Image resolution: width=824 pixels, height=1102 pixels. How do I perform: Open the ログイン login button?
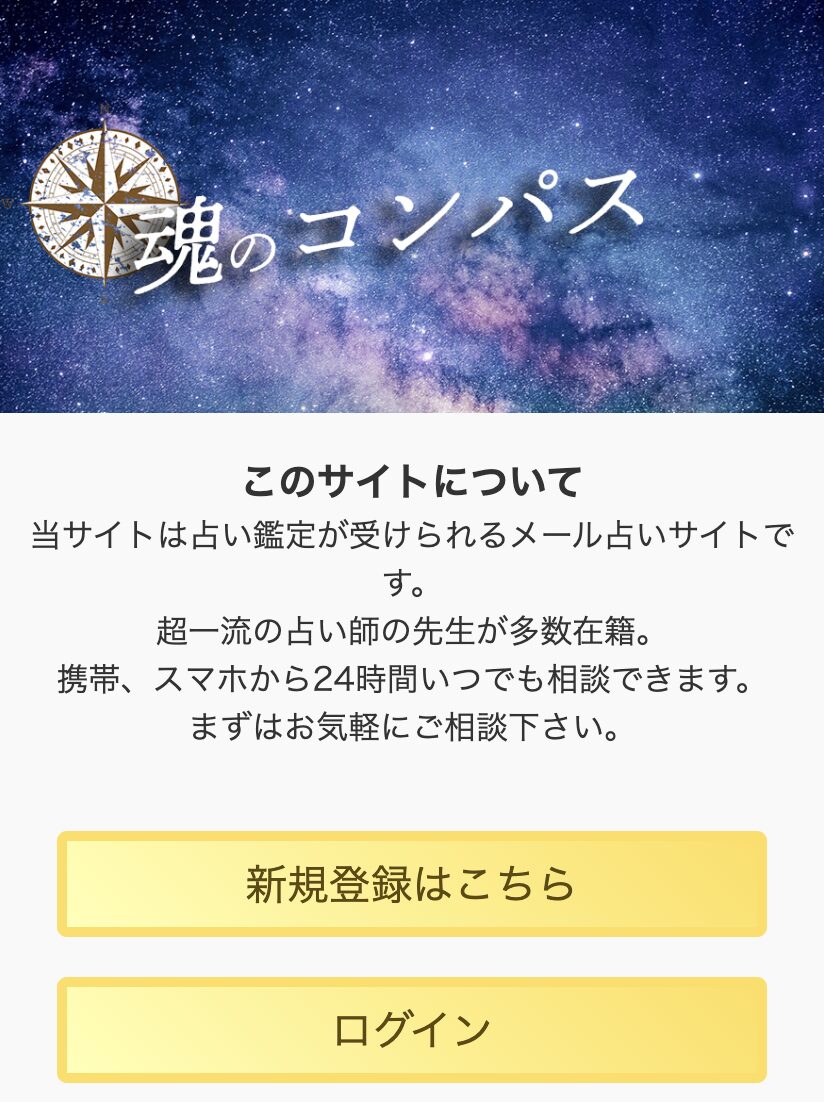click(411, 1029)
